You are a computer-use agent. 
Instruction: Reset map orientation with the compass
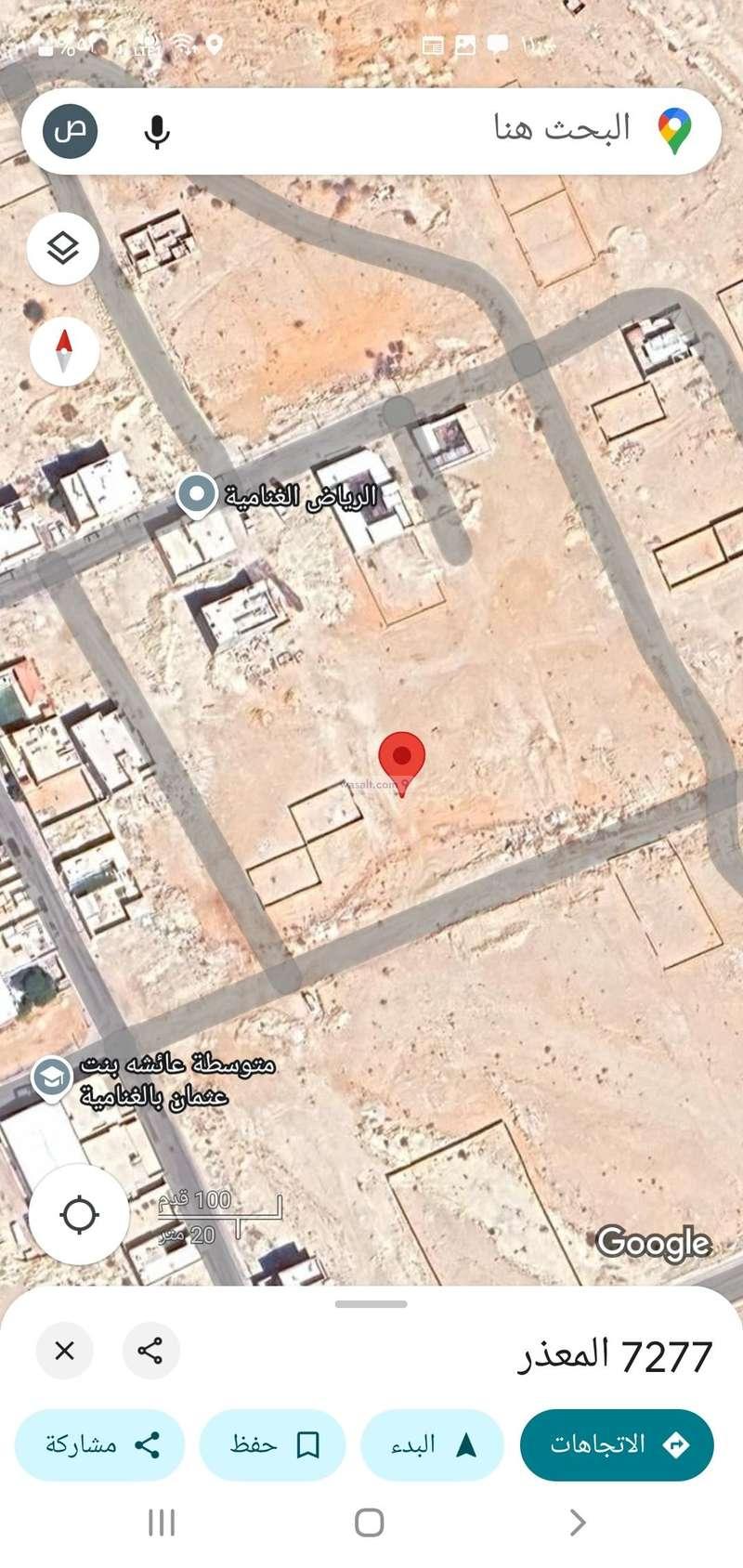tap(63, 352)
